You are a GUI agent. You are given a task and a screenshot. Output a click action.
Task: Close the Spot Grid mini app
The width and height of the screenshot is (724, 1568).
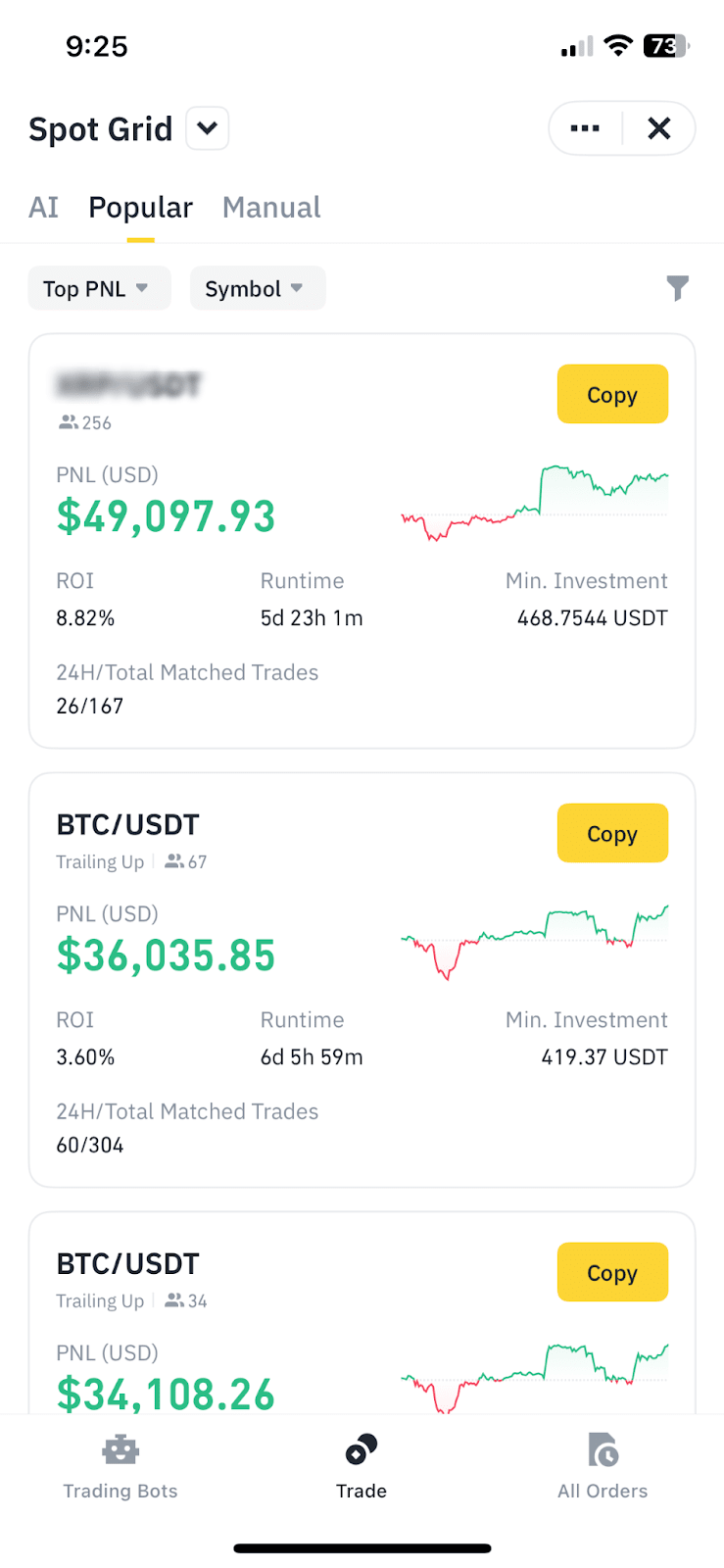coord(659,128)
